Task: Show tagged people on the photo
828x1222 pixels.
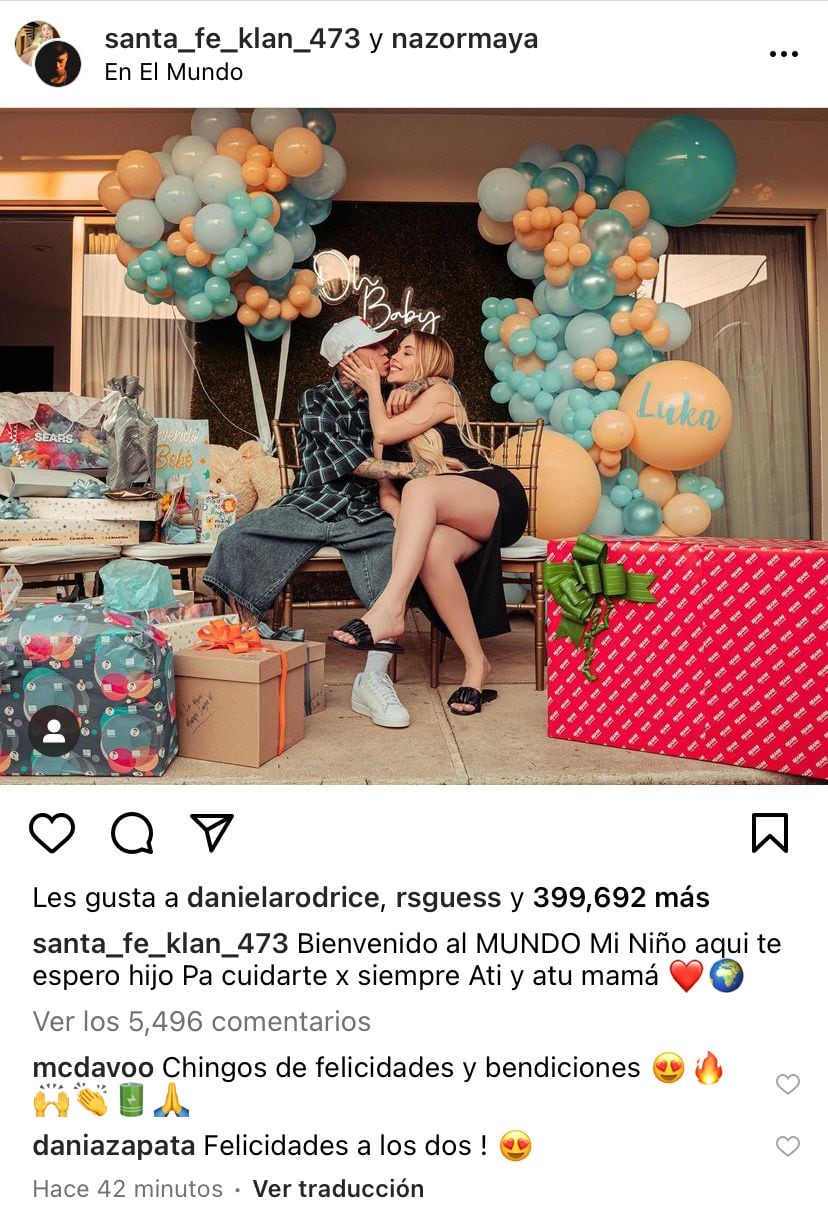Action: coord(54,732)
